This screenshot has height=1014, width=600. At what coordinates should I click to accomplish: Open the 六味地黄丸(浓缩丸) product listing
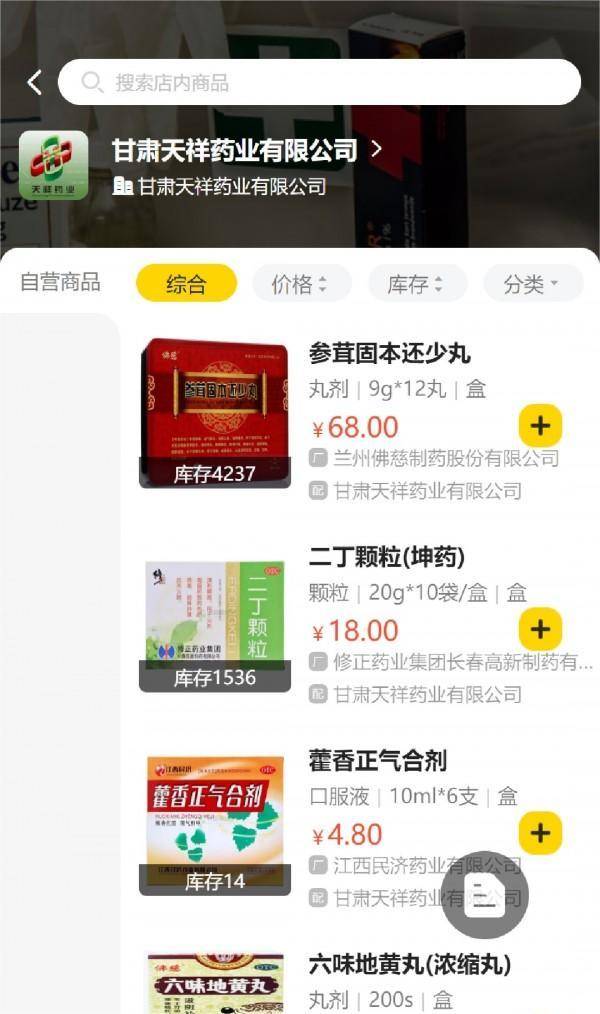coord(410,964)
